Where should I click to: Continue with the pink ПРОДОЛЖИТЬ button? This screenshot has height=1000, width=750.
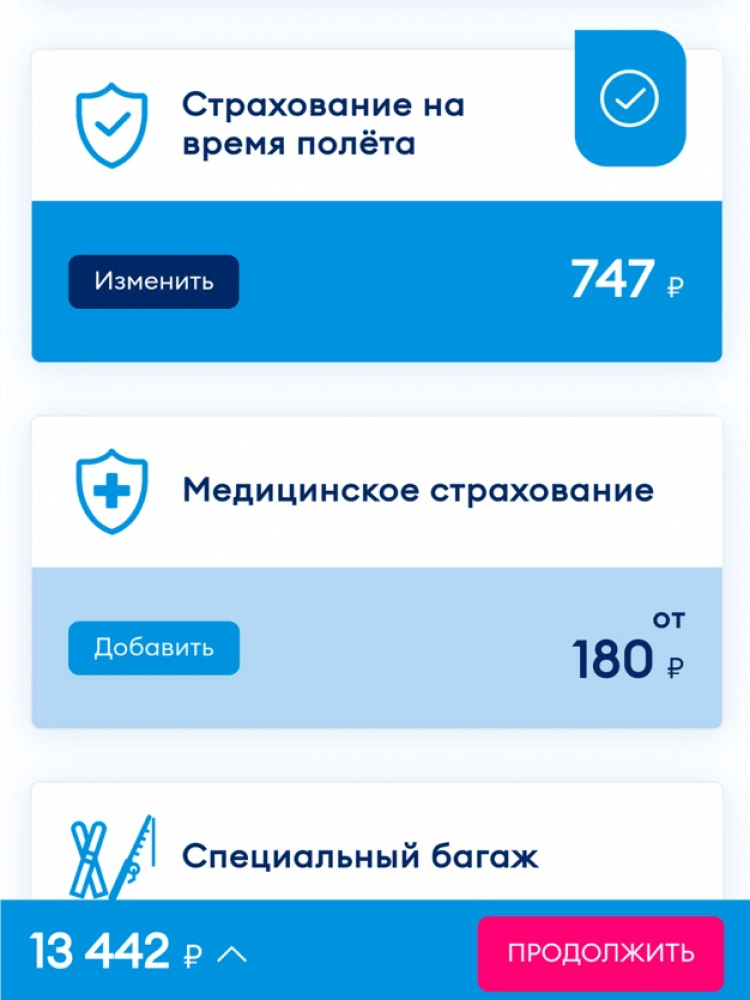(x=600, y=951)
